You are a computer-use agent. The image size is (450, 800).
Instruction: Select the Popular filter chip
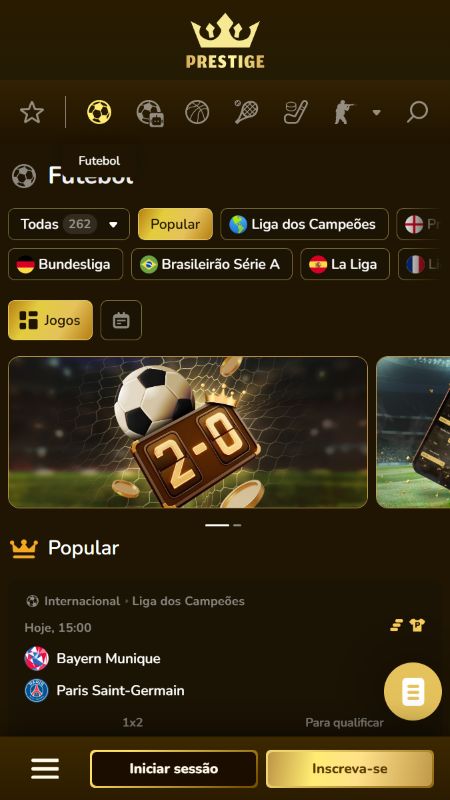(175, 224)
